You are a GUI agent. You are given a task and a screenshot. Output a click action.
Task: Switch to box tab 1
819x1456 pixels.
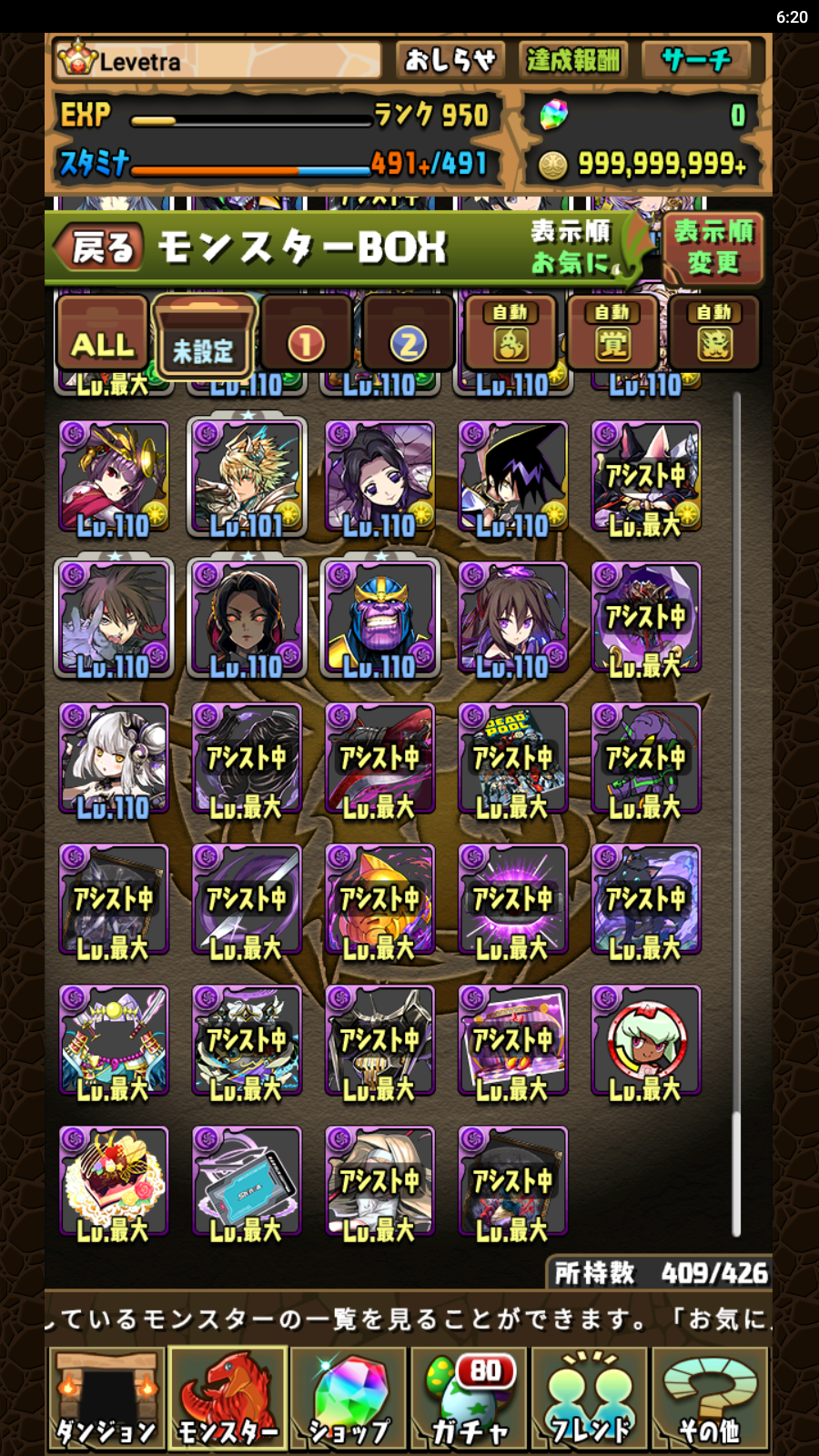[x=307, y=335]
